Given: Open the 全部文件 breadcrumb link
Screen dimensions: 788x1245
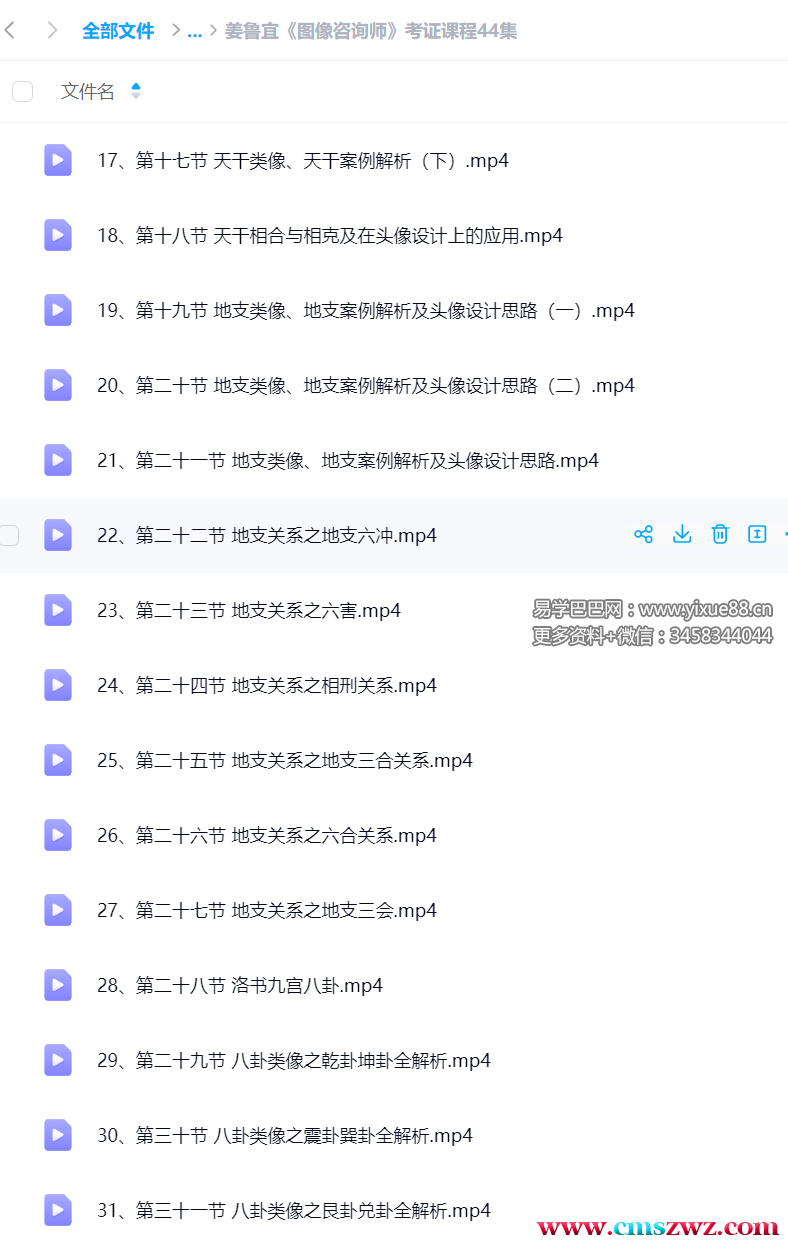Looking at the screenshot, I should pyautogui.click(x=118, y=31).
